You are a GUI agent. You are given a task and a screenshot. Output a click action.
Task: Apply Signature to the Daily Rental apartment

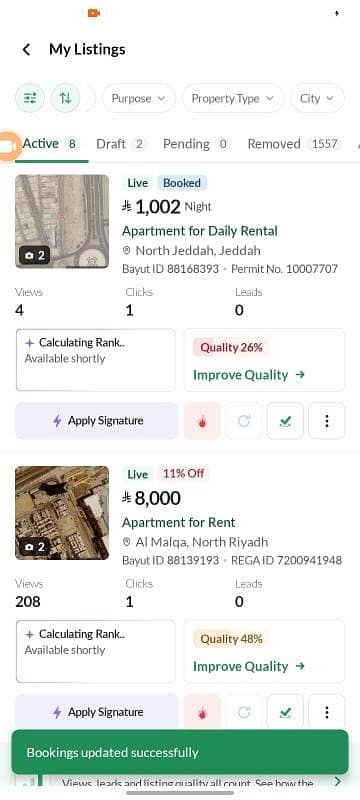[x=97, y=421]
